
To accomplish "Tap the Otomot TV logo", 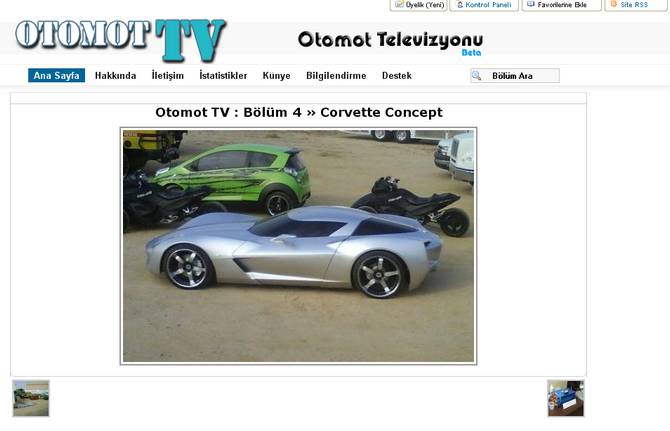I will click(120, 38).
